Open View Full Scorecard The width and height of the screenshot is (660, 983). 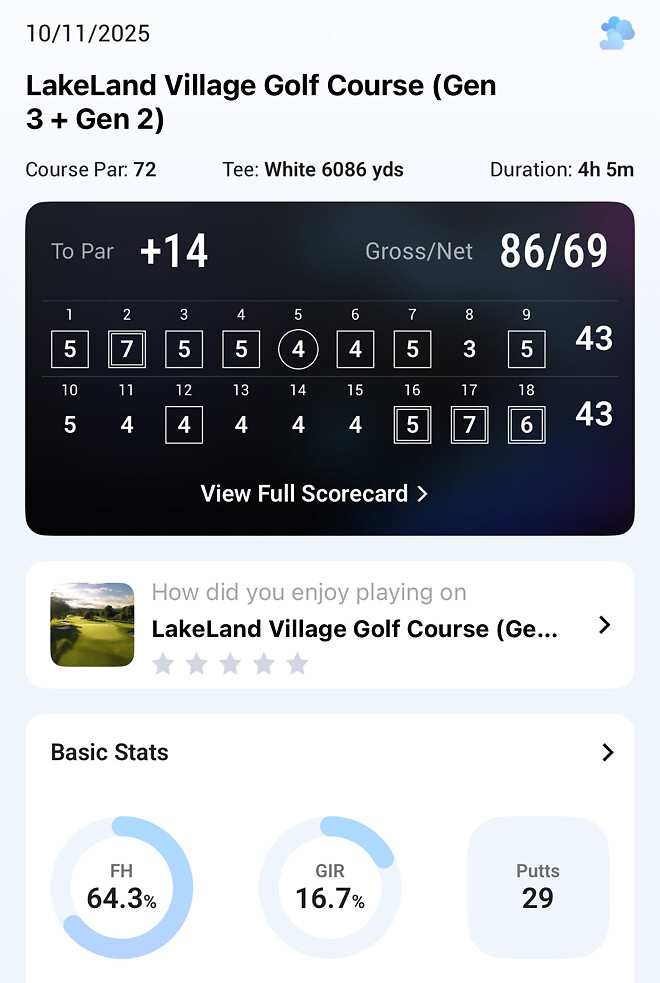click(314, 494)
